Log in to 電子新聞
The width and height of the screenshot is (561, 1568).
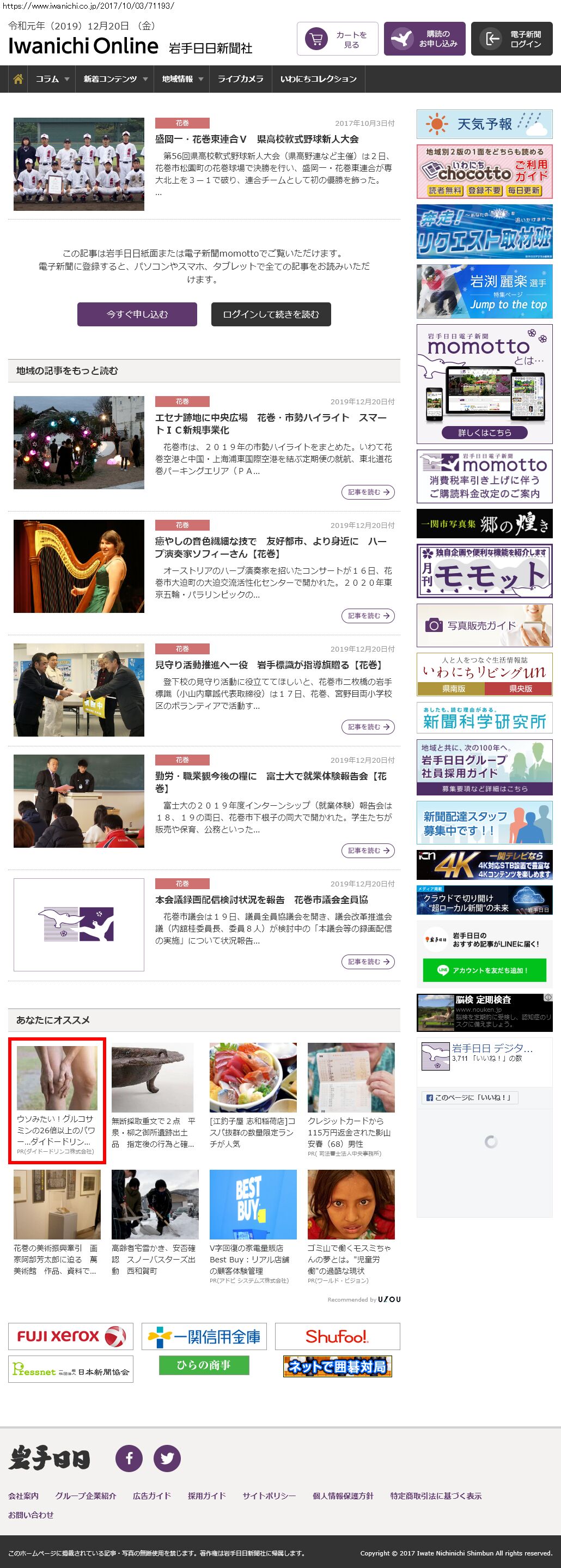click(x=512, y=39)
